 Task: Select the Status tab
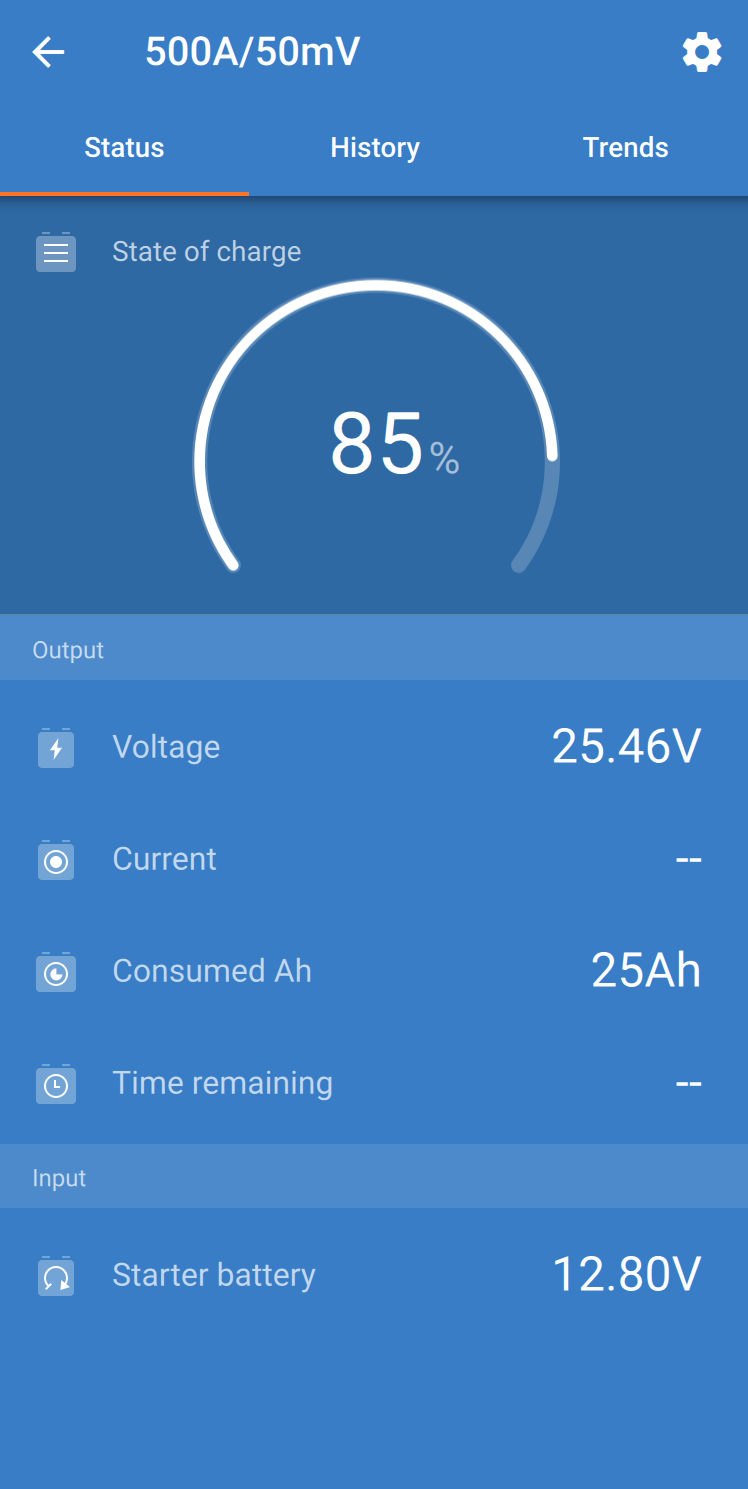[124, 148]
